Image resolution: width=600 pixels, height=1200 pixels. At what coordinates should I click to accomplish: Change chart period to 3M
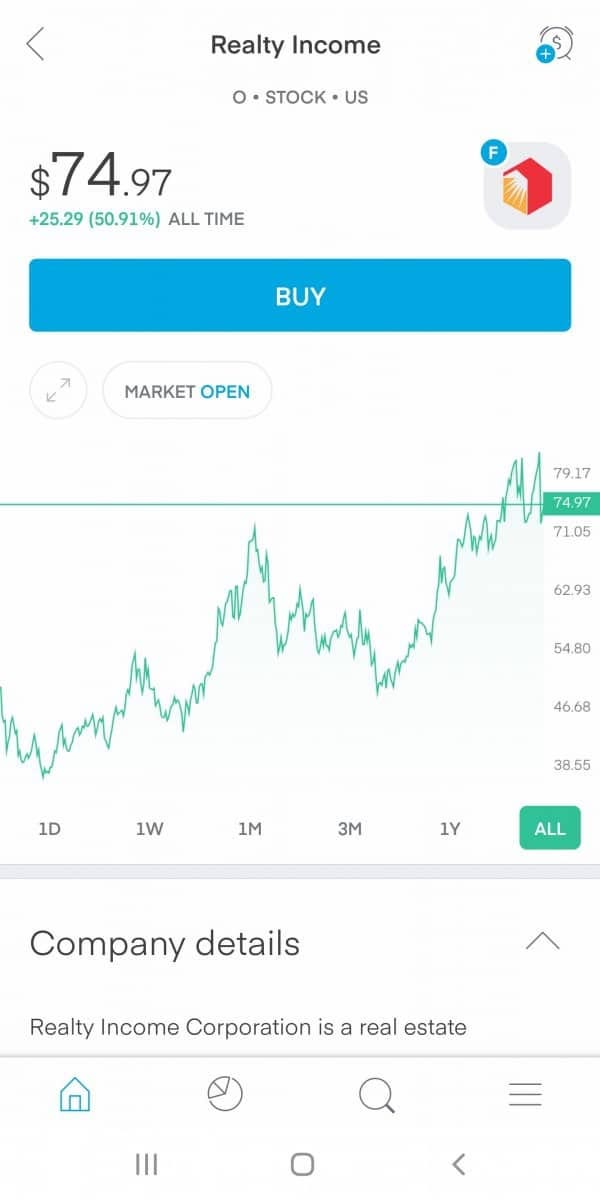(x=349, y=828)
